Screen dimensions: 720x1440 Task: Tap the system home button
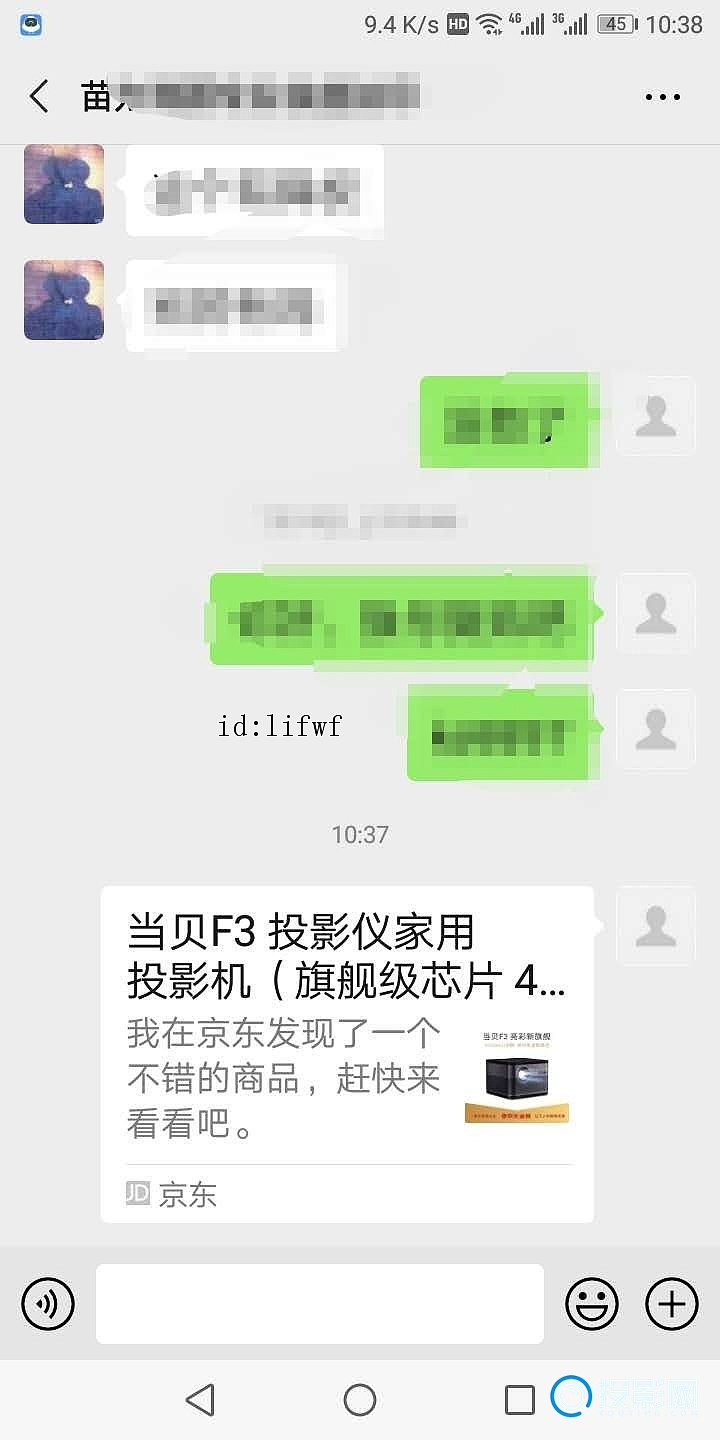click(x=360, y=1400)
